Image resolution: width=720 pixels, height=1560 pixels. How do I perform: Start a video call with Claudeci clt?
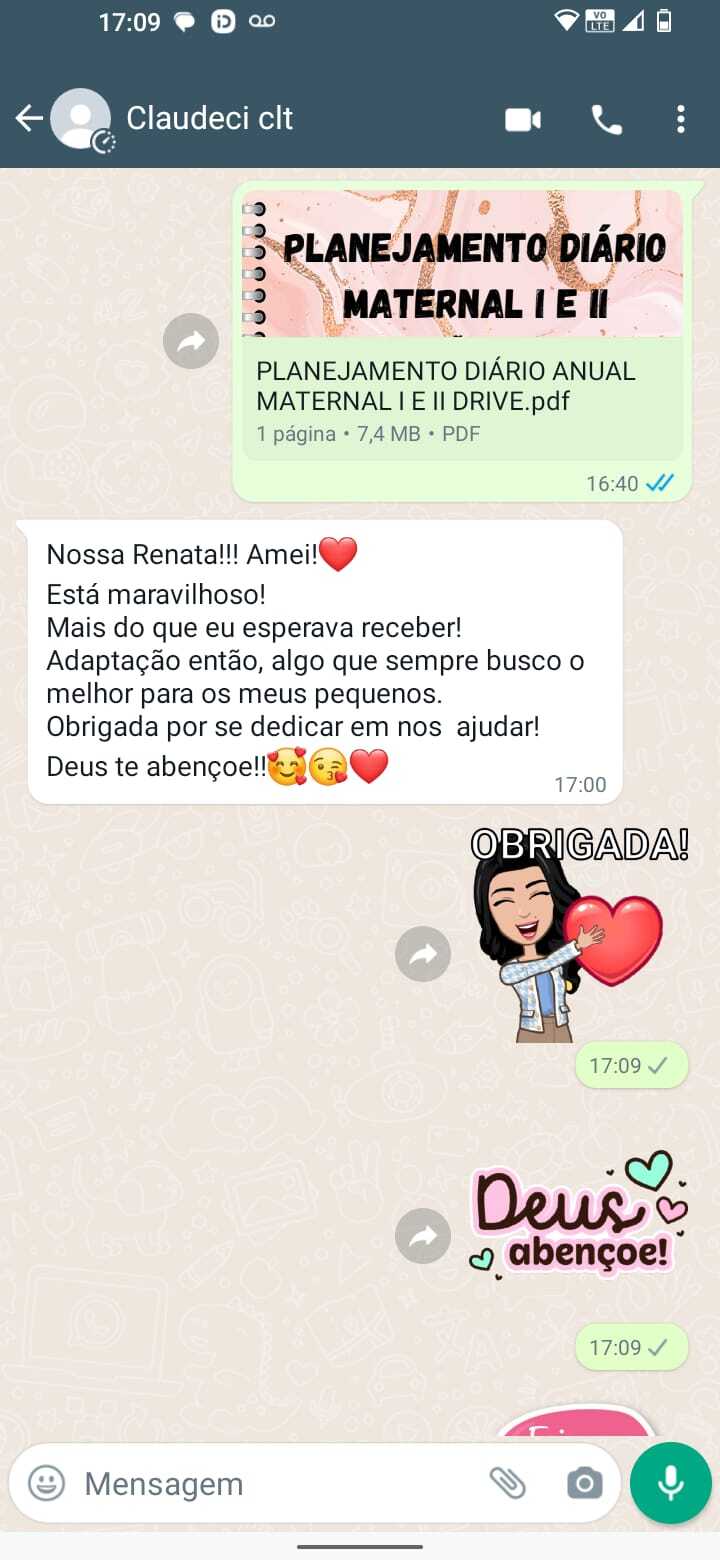(522, 120)
